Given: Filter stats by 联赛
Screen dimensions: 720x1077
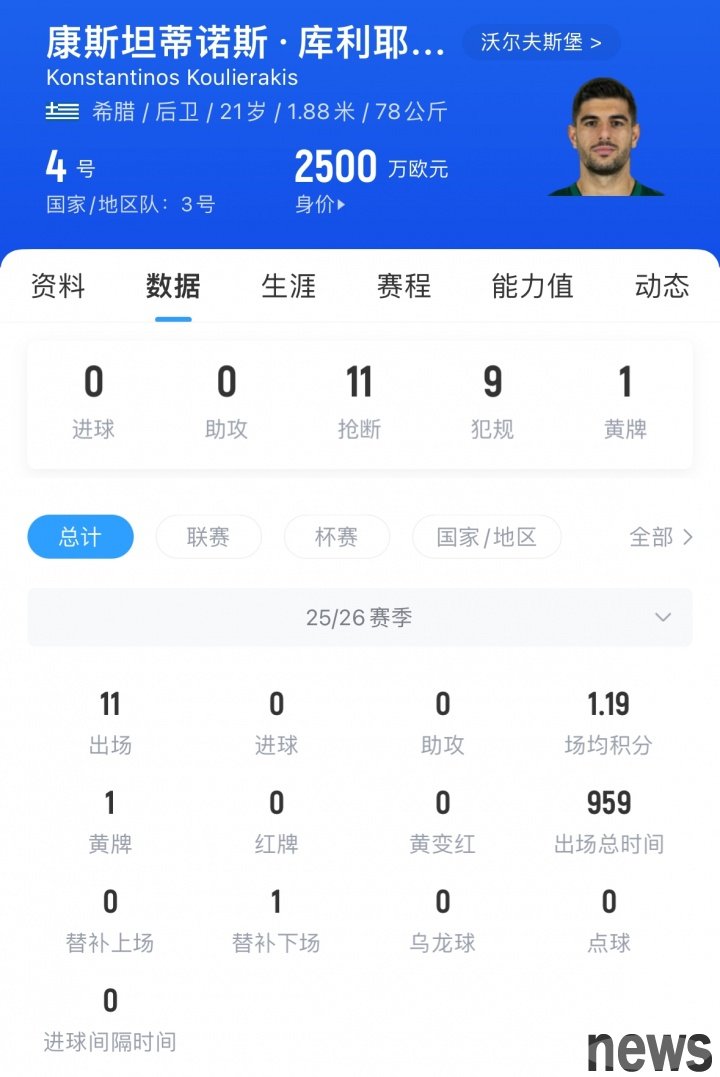Looking at the screenshot, I should [208, 537].
